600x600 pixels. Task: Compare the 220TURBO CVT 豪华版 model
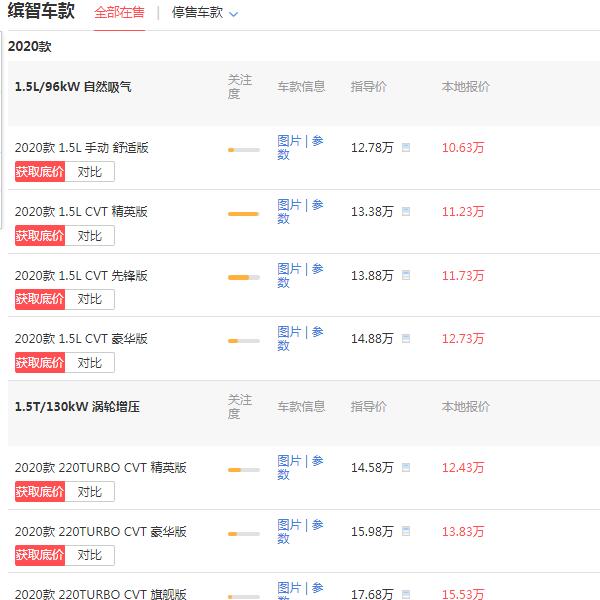pos(90,556)
